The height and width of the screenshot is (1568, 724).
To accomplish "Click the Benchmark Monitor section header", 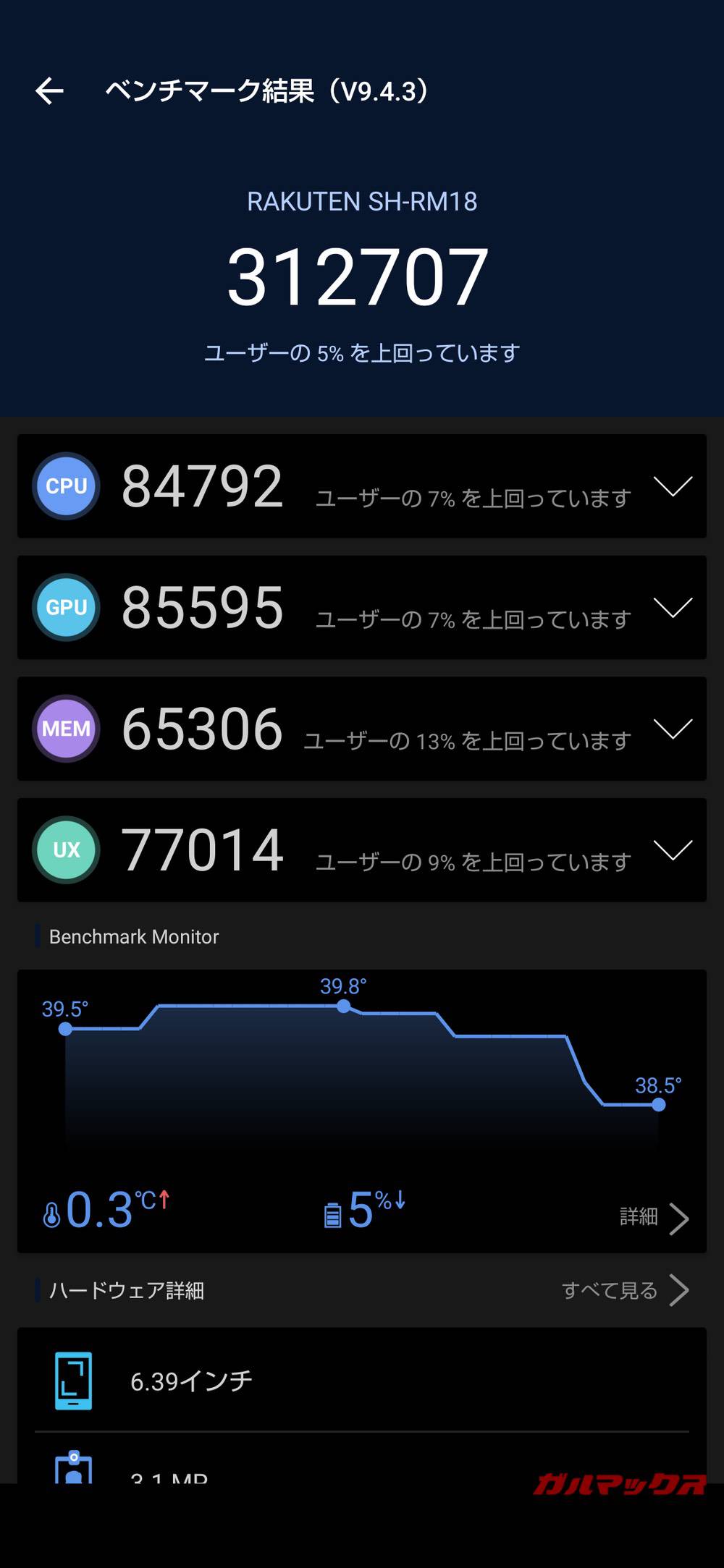I will click(133, 937).
